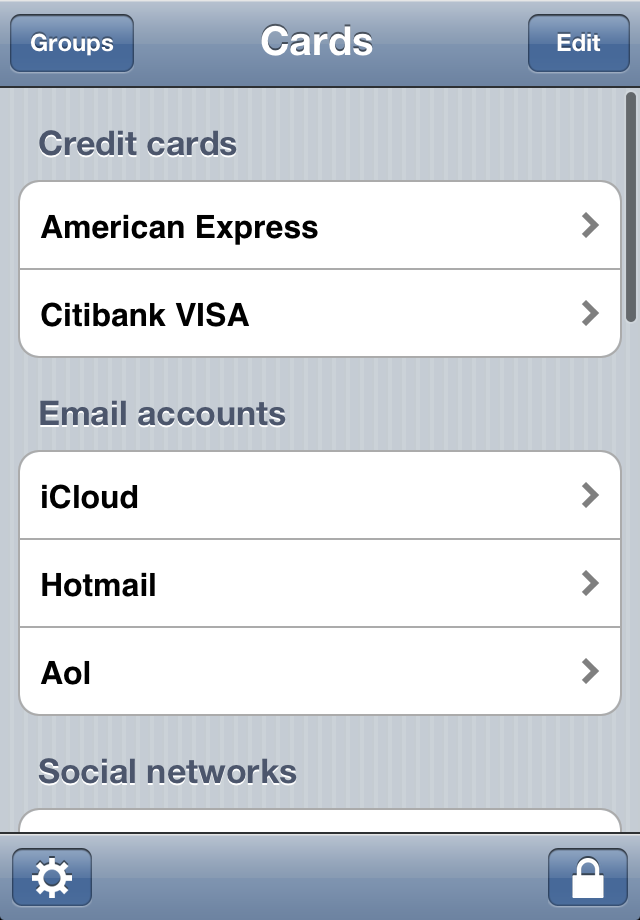
Task: Select the Aol account entry
Action: [320, 672]
